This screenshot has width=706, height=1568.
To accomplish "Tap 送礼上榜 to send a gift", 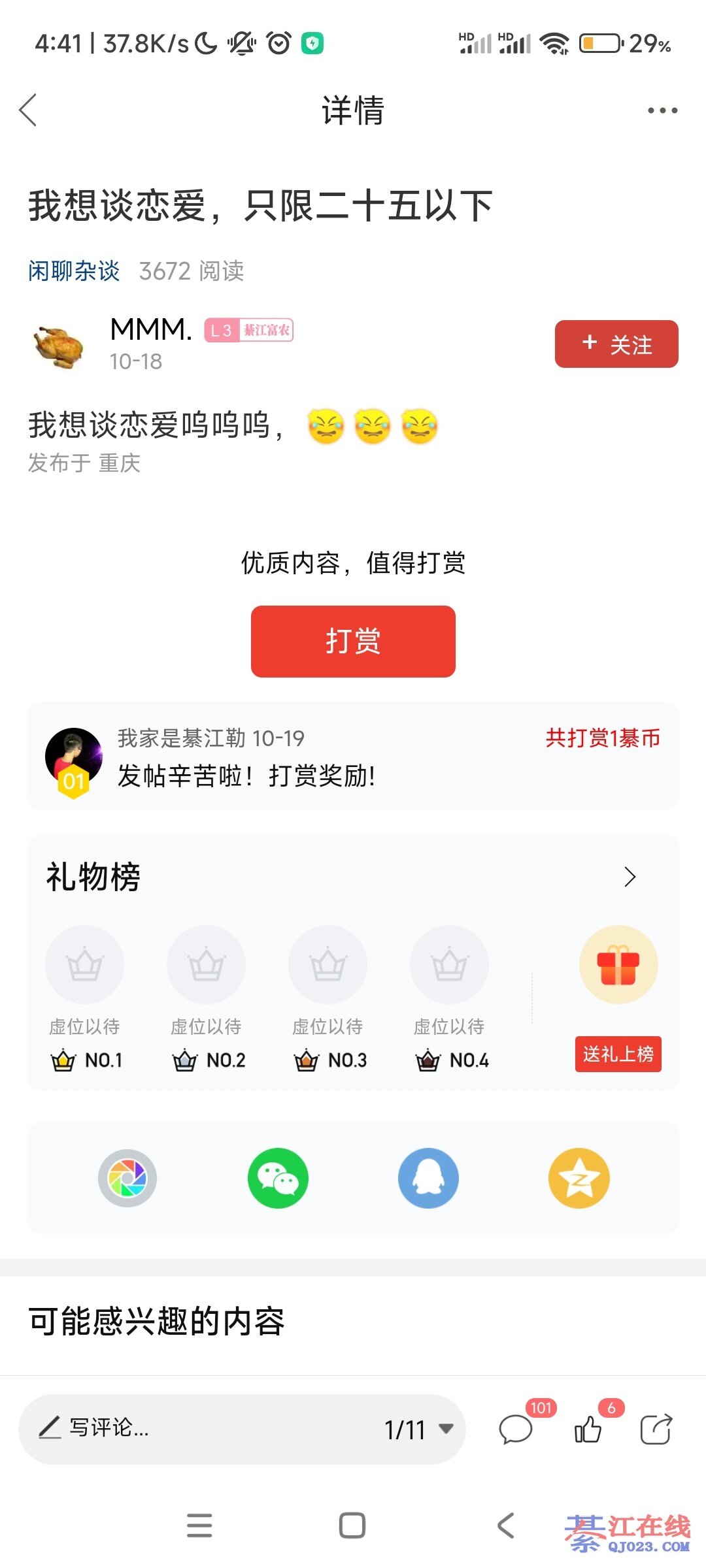I will click(618, 1054).
